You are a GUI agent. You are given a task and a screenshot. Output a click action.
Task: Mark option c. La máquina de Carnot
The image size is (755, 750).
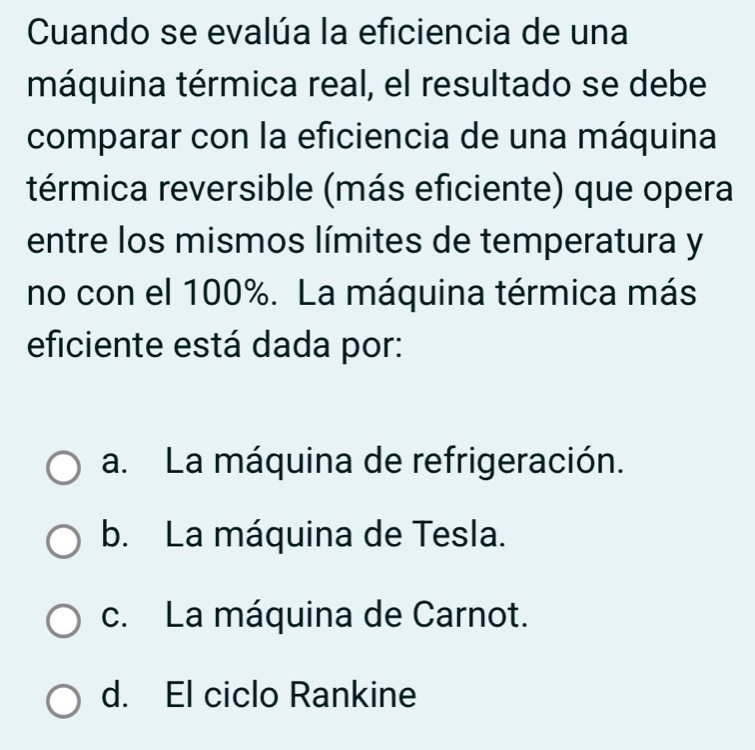[x=64, y=619]
